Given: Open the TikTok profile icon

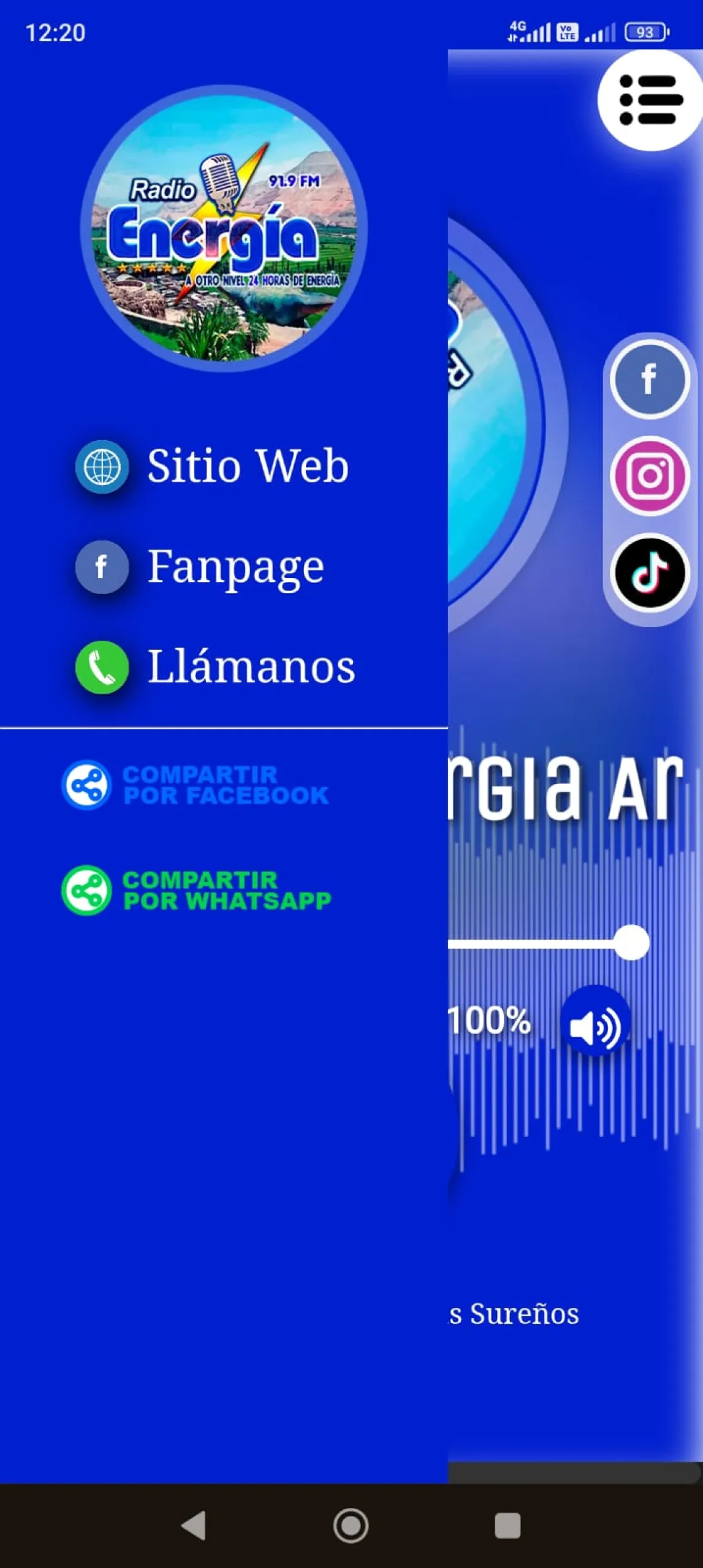Looking at the screenshot, I should pos(649,573).
